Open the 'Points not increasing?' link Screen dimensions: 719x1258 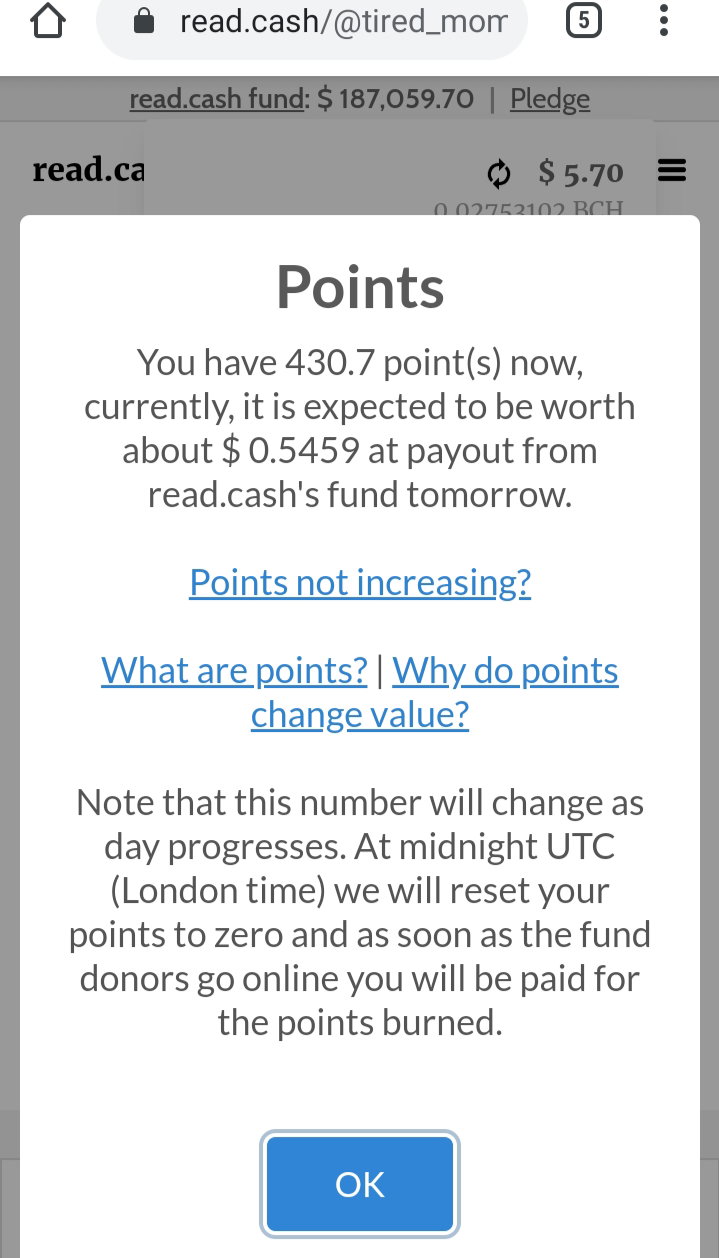pyautogui.click(x=360, y=582)
